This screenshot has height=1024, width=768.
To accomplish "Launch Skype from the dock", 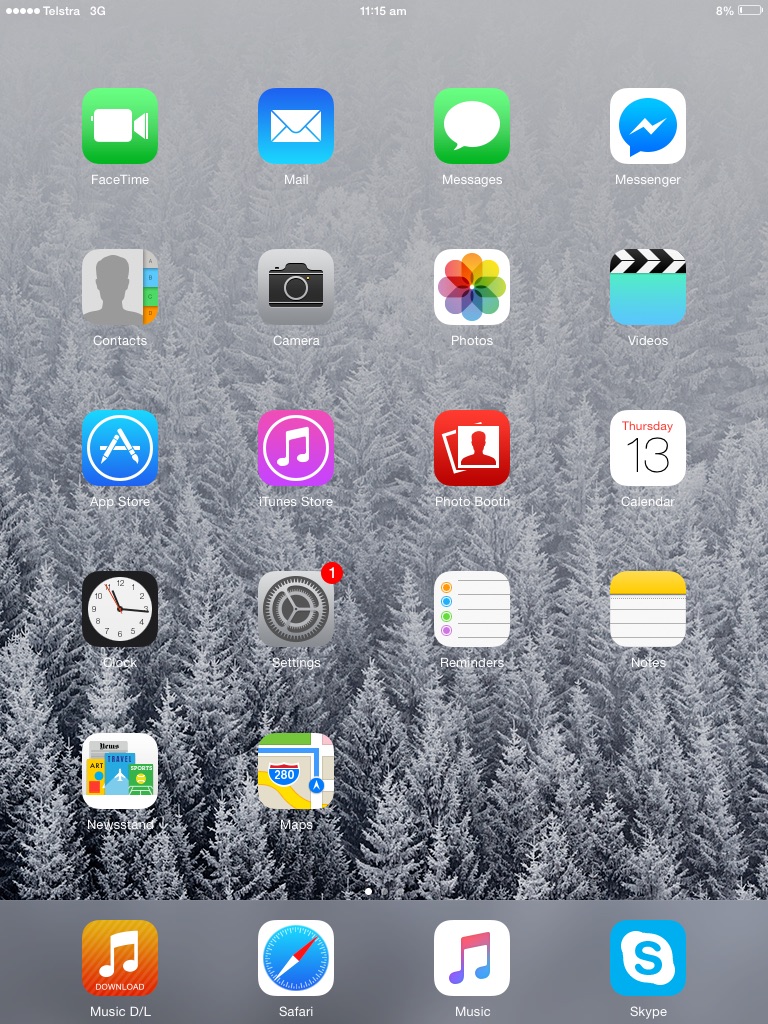I will [648, 958].
